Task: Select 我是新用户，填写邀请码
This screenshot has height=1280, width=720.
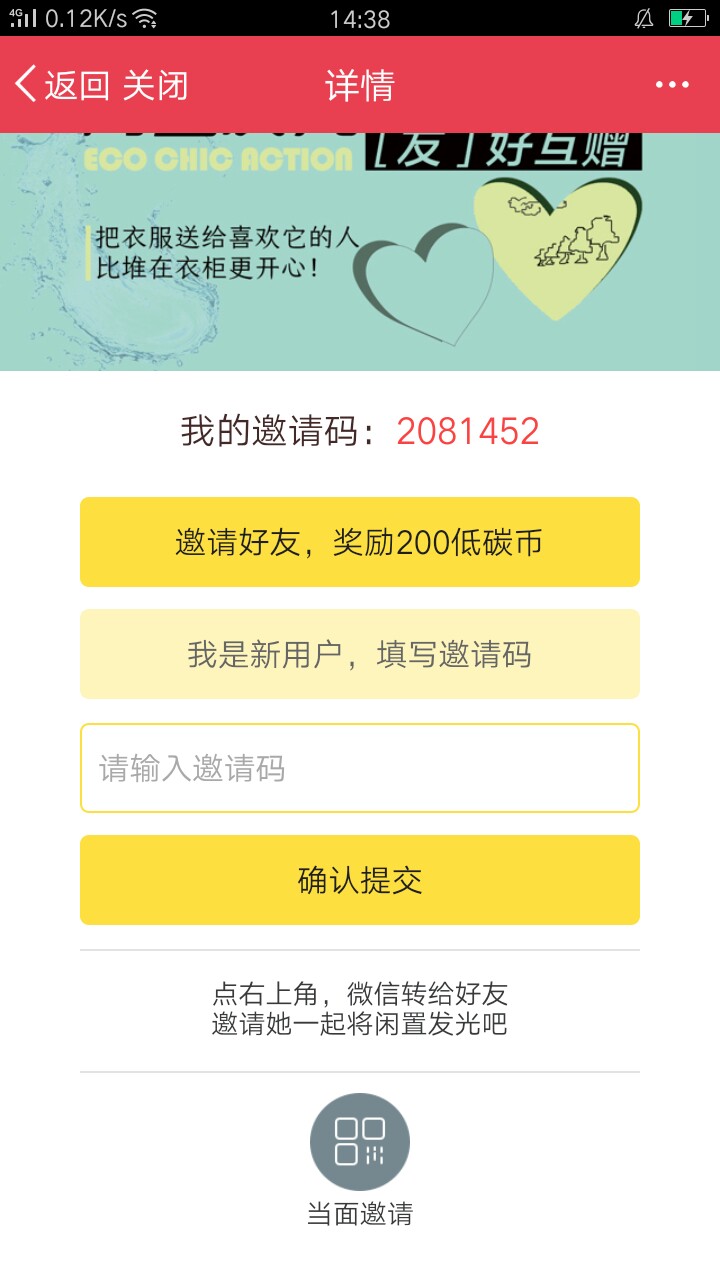Action: 360,654
